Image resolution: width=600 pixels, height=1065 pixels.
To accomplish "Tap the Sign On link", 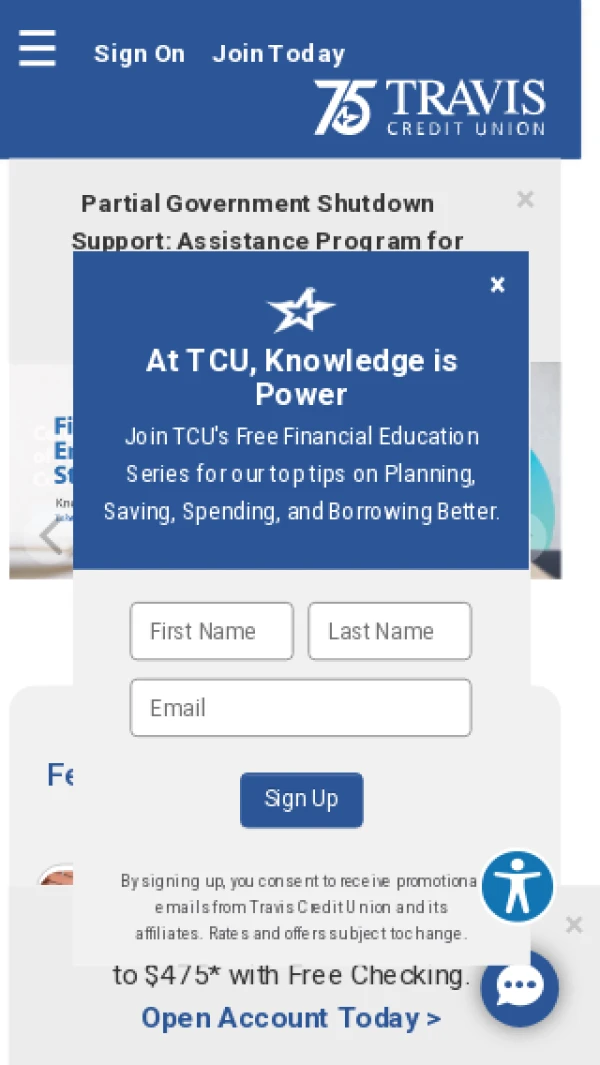I will point(139,54).
